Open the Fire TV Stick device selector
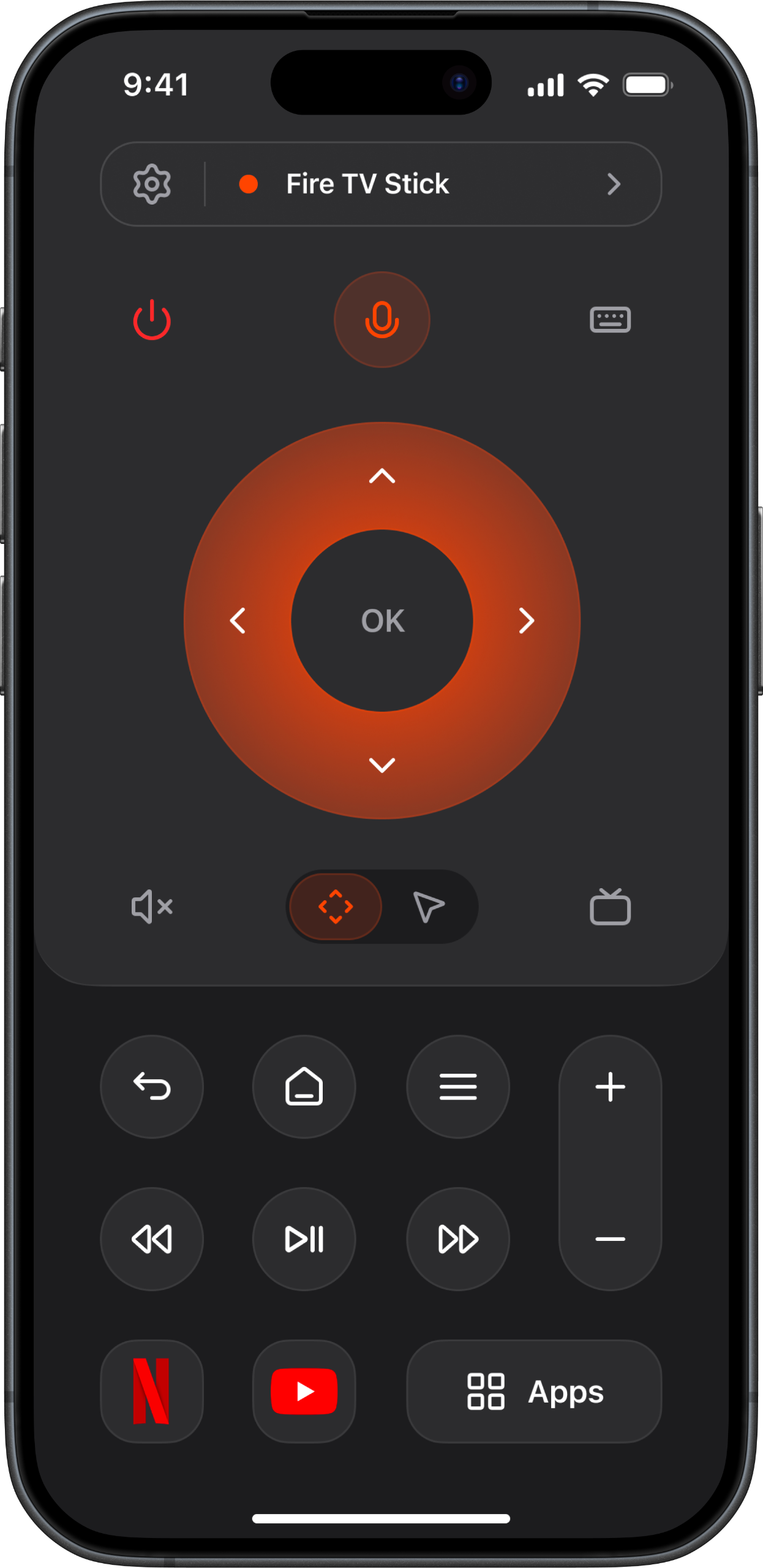 429,184
